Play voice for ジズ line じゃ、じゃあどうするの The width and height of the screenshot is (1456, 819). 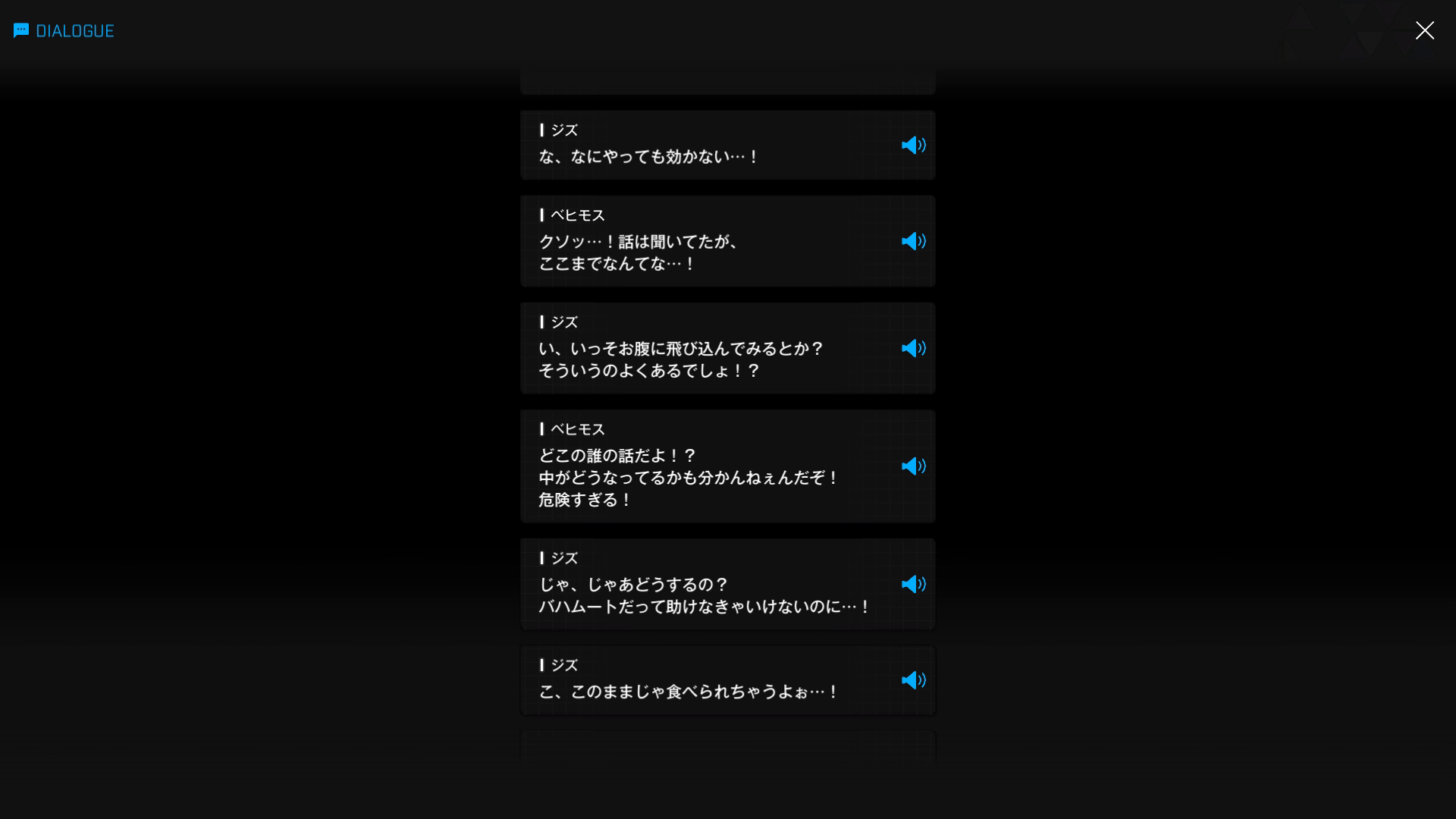click(913, 584)
